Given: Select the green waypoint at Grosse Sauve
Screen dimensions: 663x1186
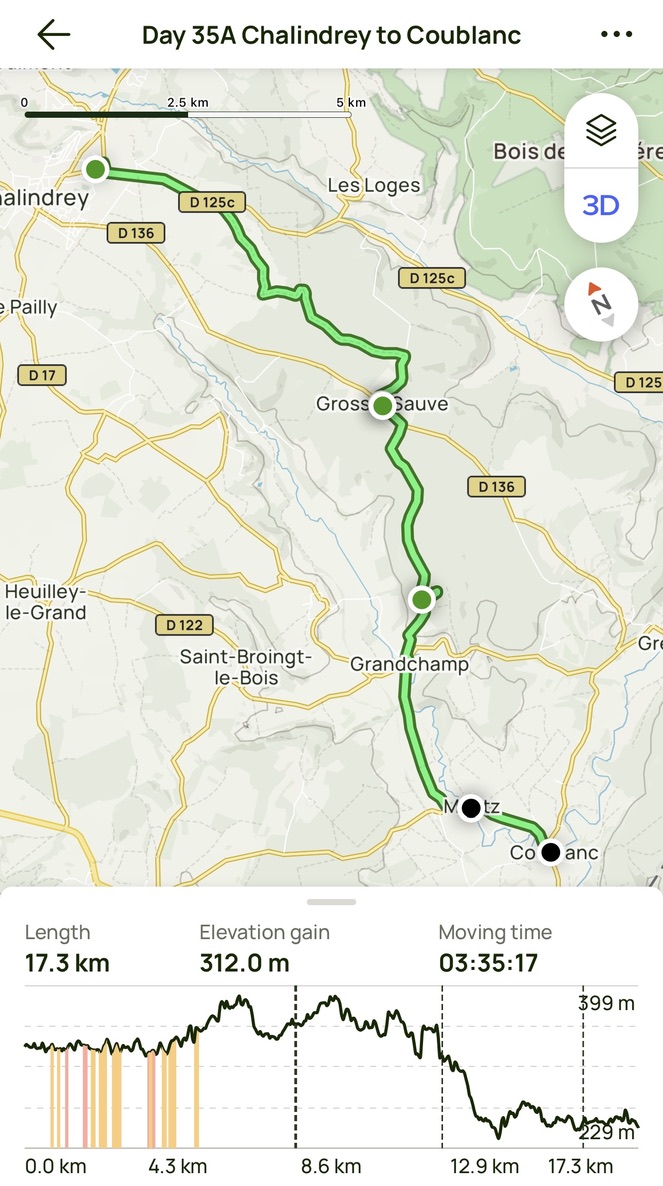Looking at the screenshot, I should tap(382, 405).
